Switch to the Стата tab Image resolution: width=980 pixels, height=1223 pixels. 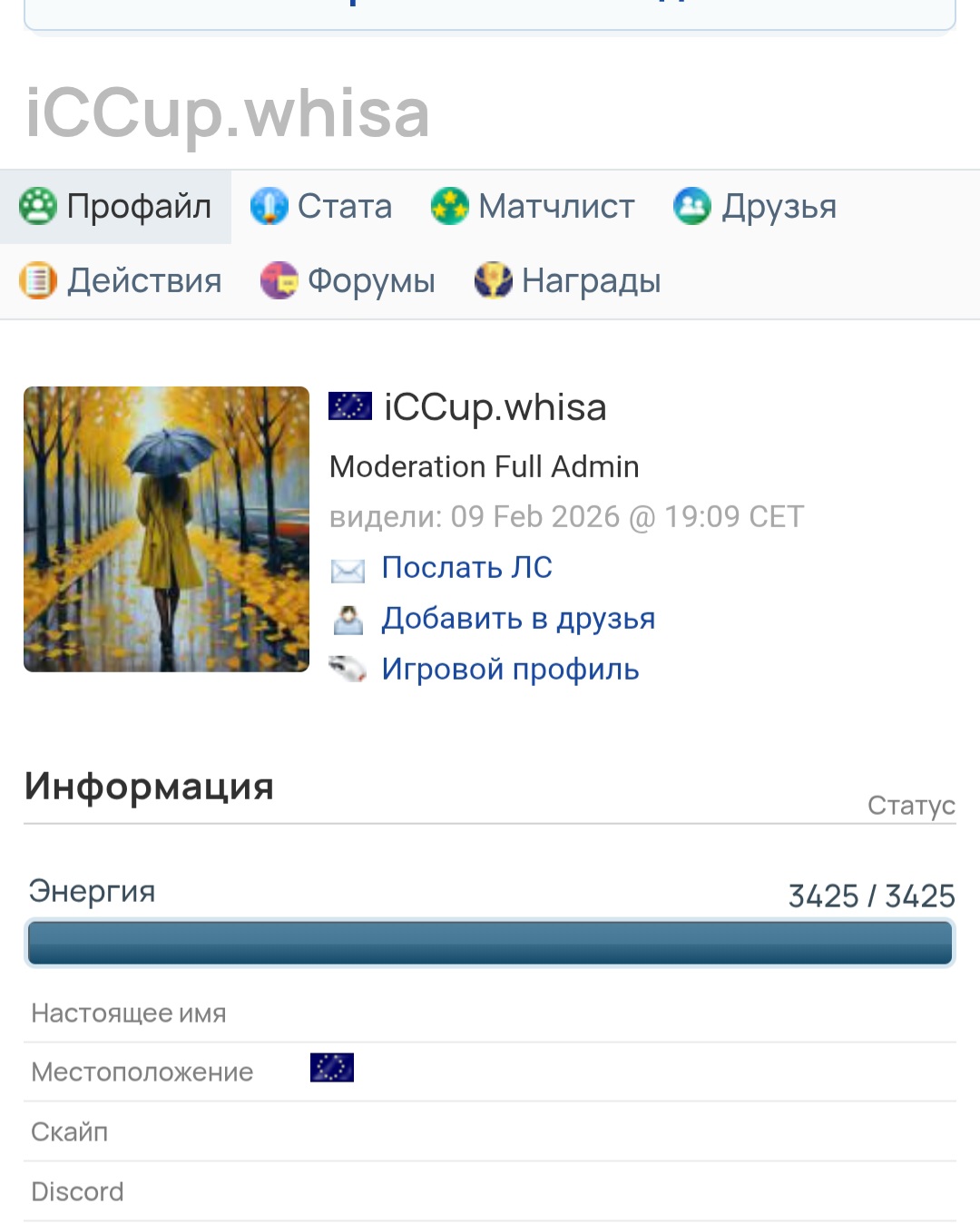[322, 207]
